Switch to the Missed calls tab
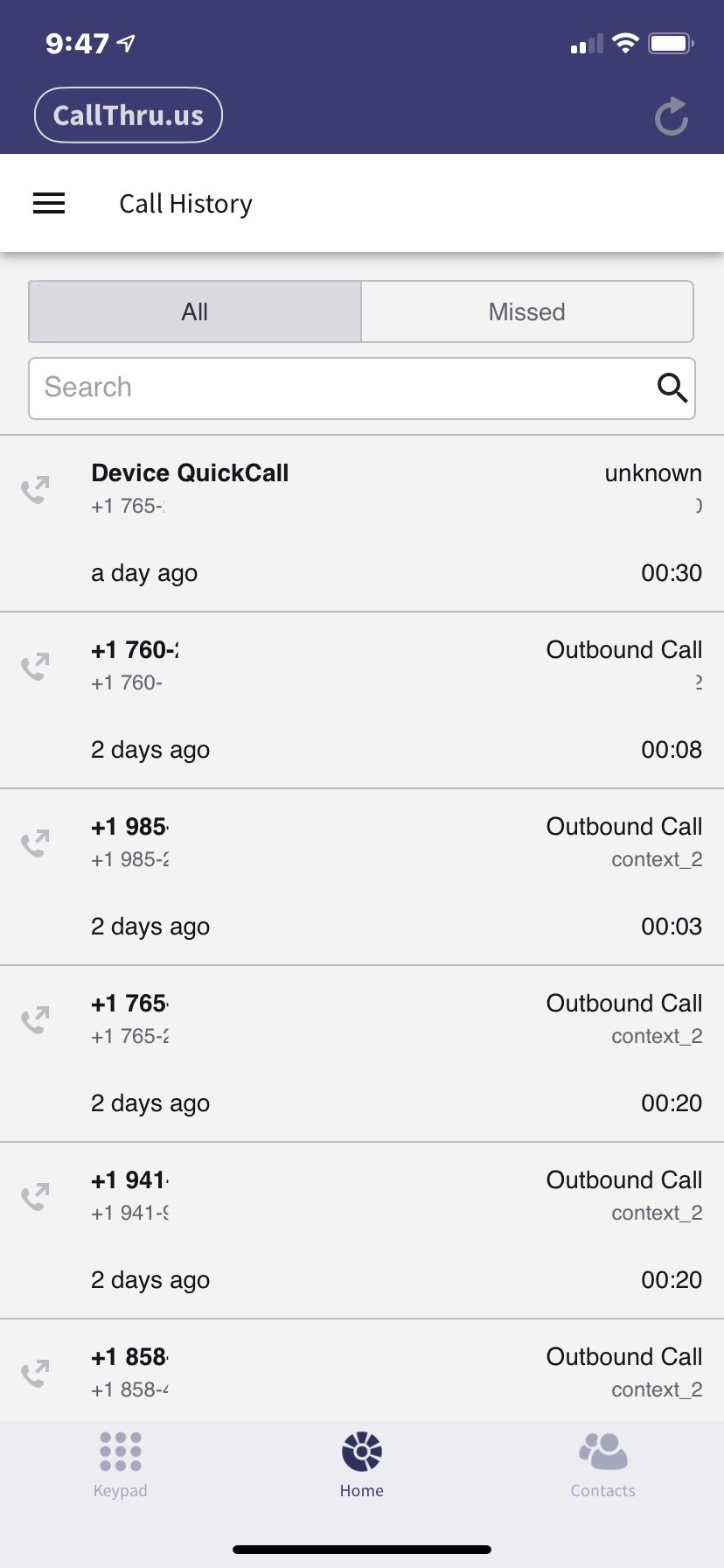 tap(527, 311)
